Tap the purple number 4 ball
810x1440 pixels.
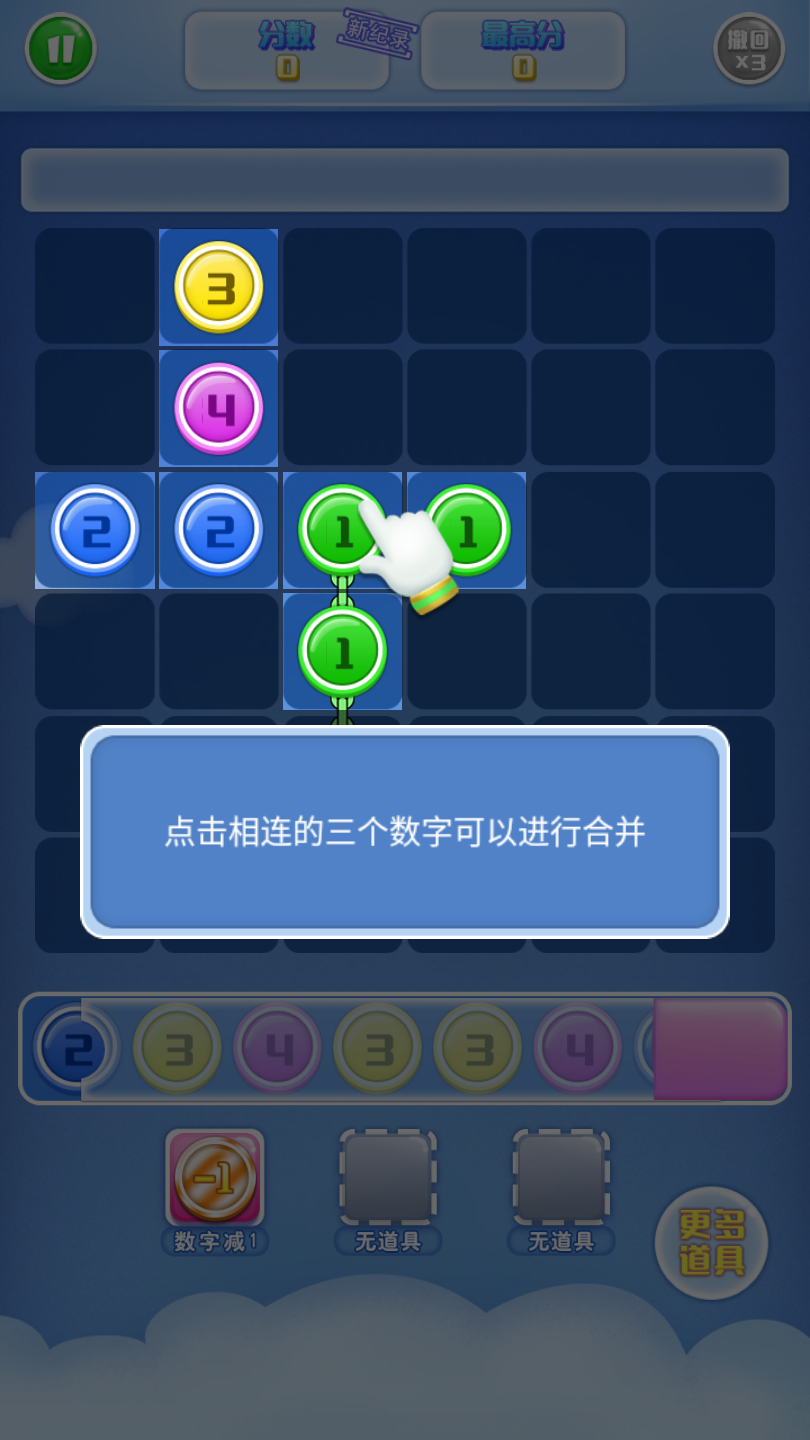click(x=219, y=408)
